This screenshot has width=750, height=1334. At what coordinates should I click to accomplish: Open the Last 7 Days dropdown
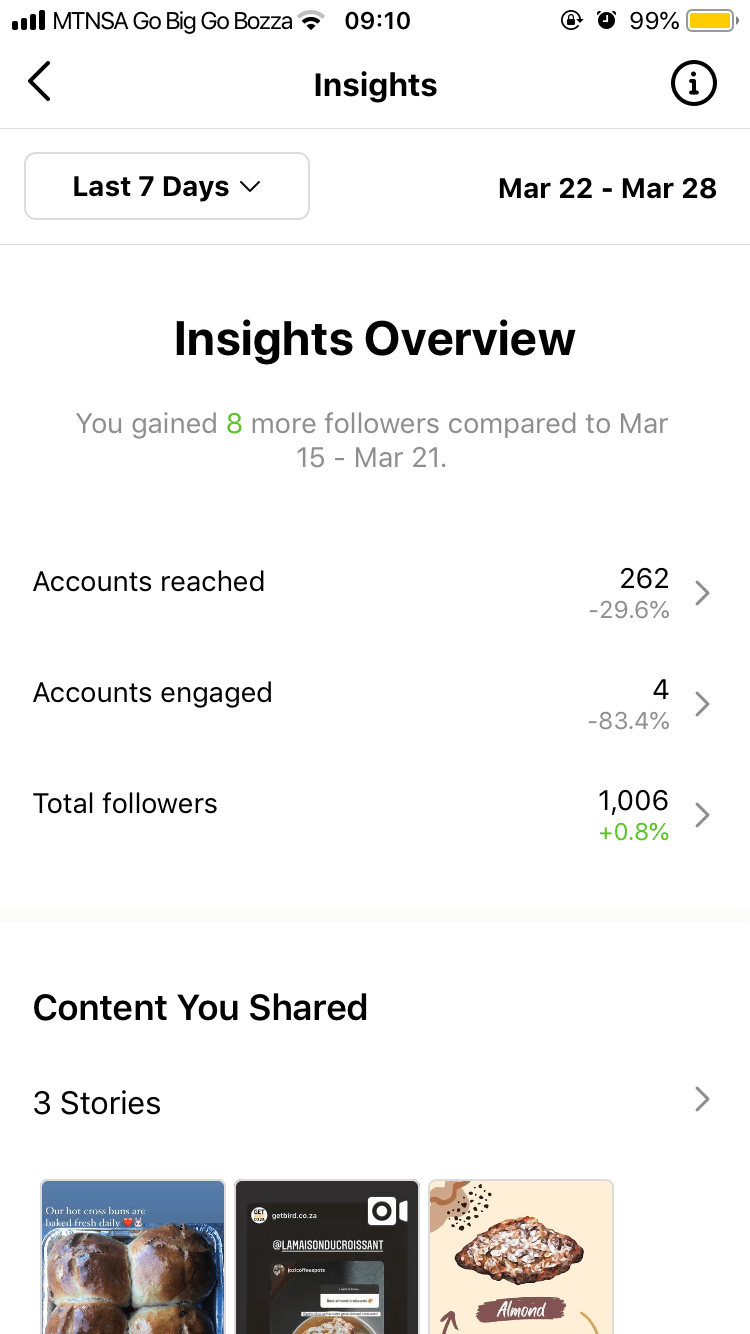point(167,186)
